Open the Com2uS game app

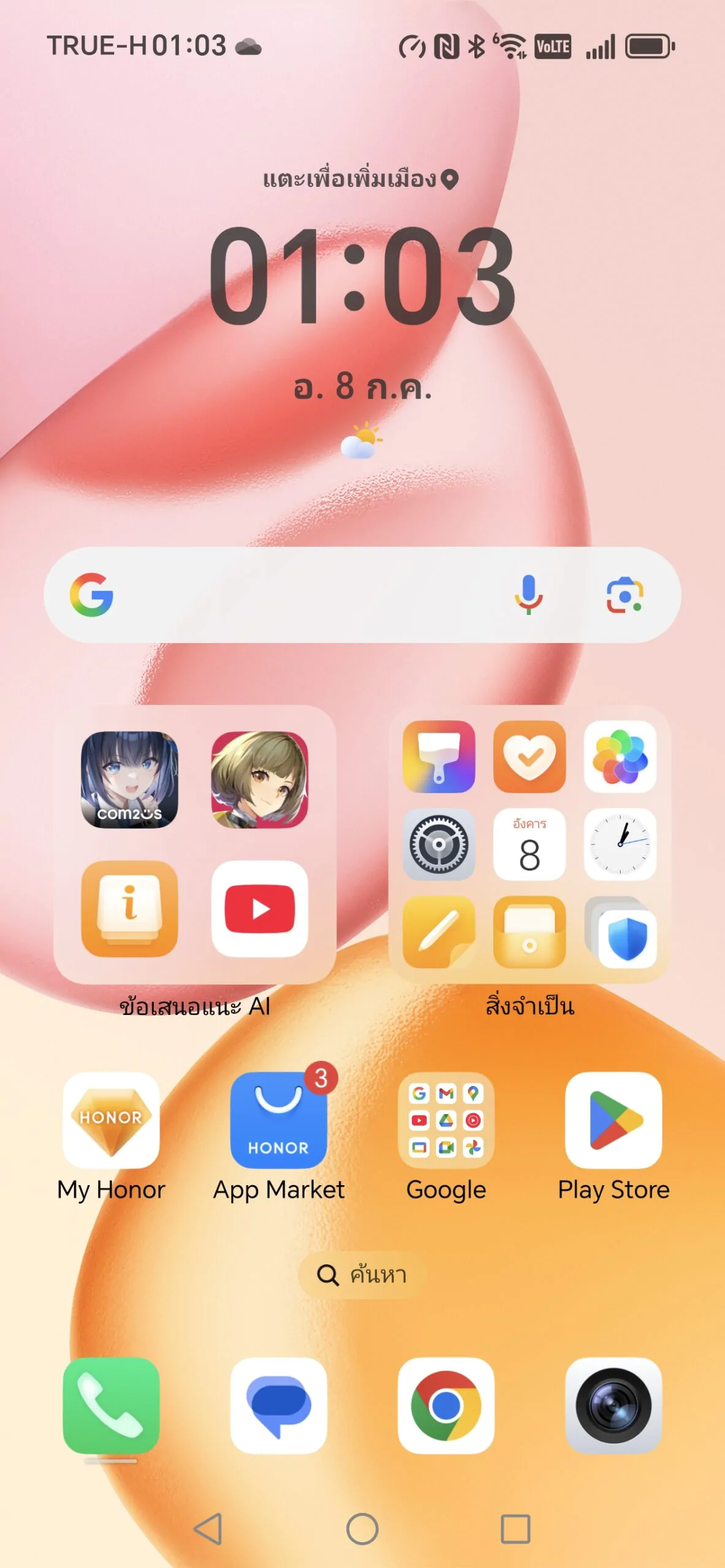130,780
